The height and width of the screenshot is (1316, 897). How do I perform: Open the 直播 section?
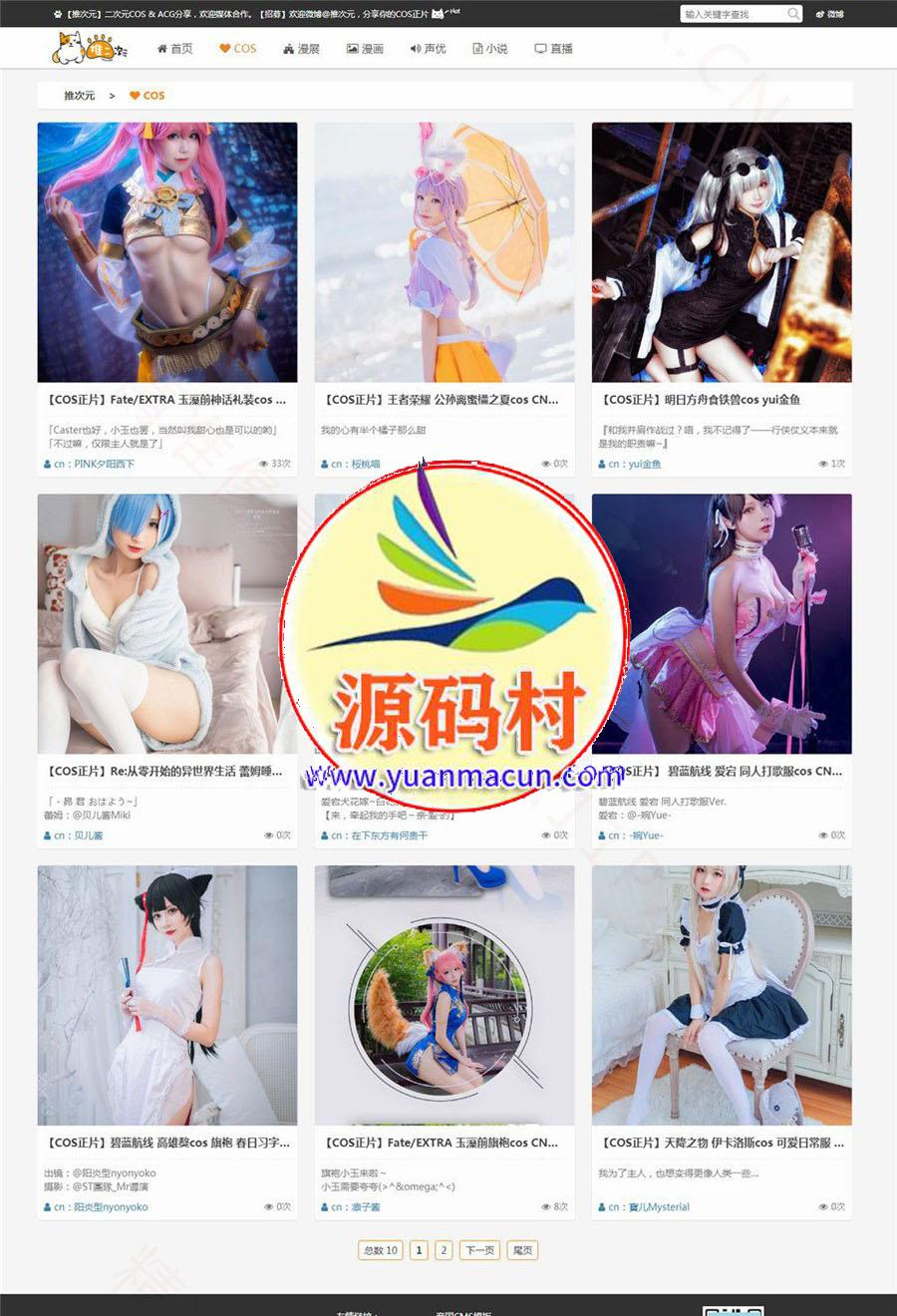click(554, 48)
